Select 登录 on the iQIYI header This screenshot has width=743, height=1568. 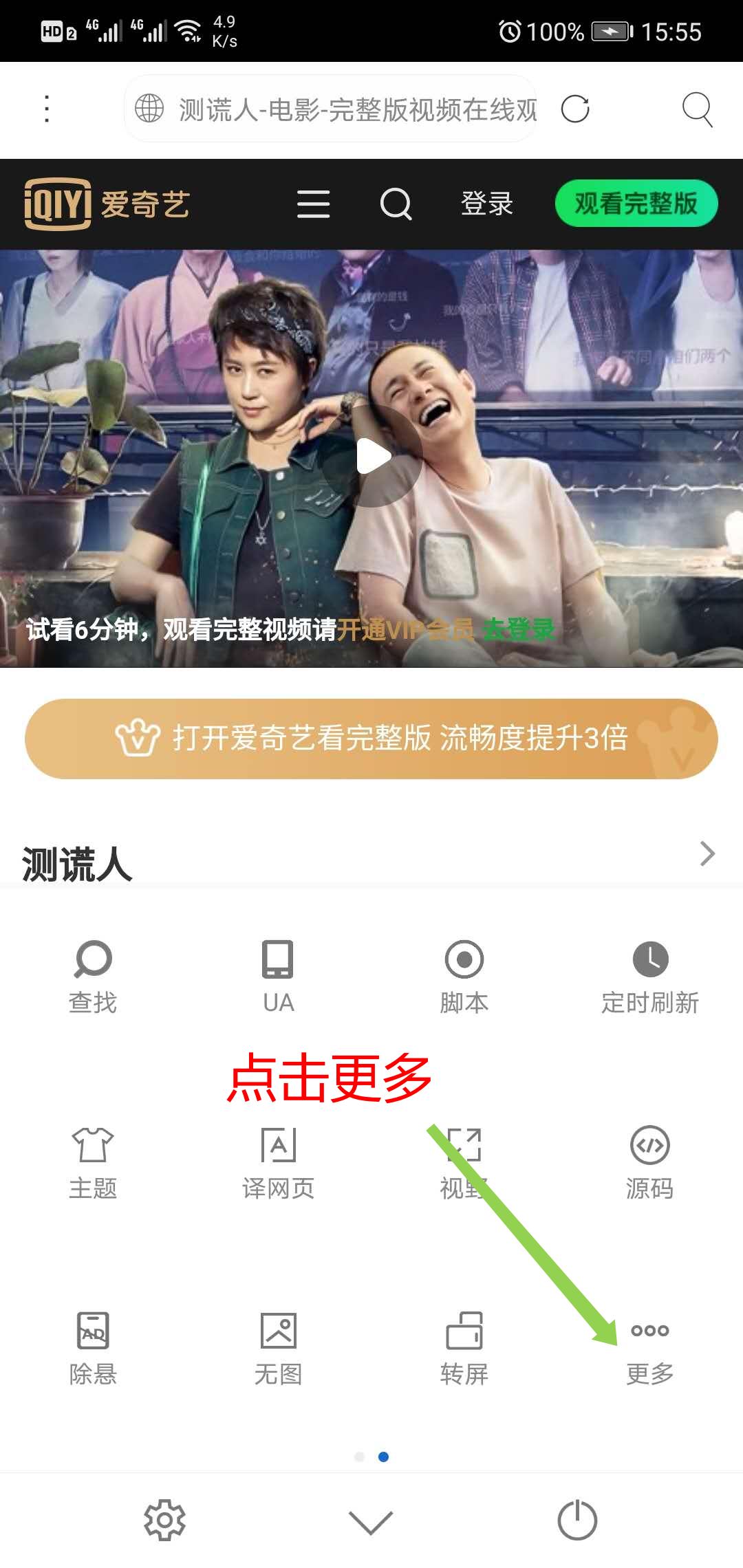[x=486, y=204]
